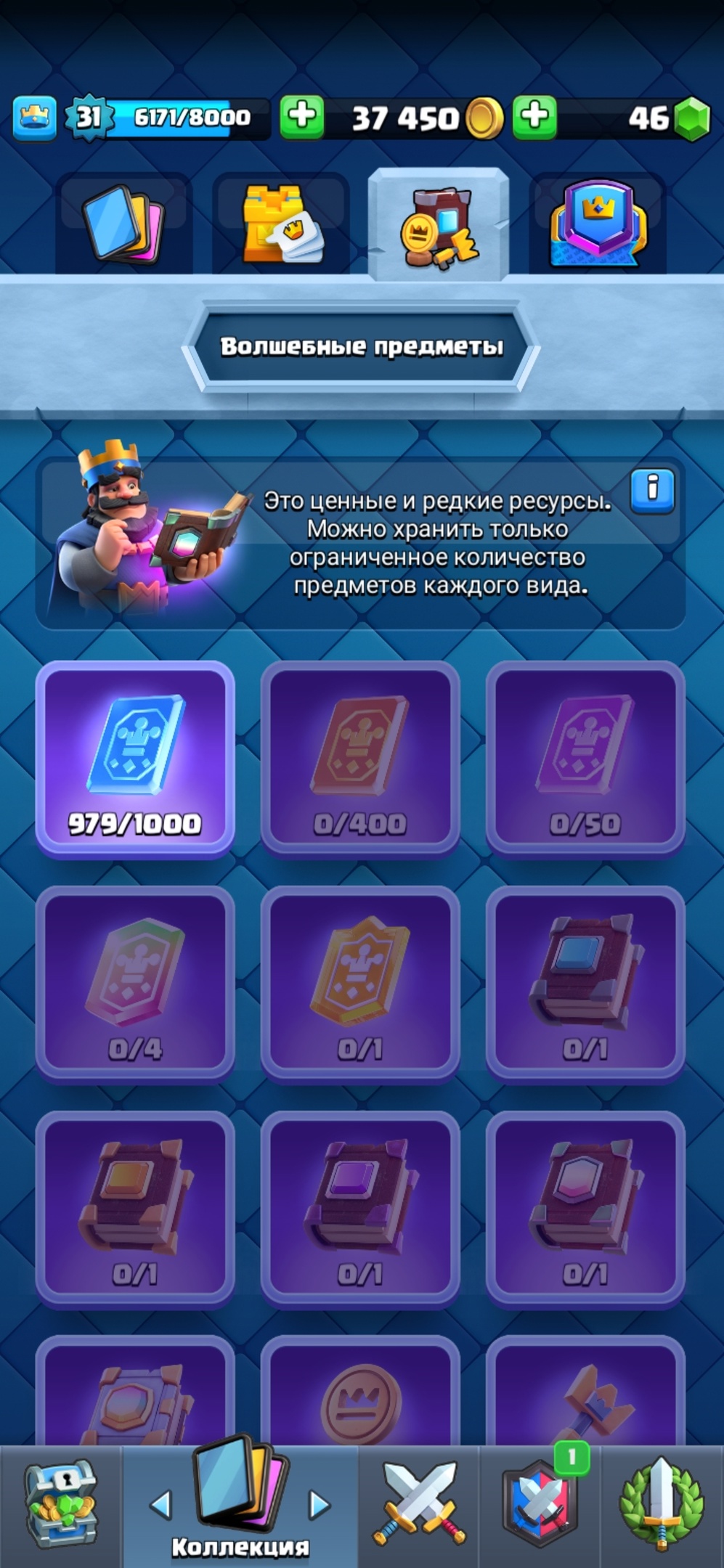
Task: Select the champion wild card 0/1
Action: tap(360, 984)
